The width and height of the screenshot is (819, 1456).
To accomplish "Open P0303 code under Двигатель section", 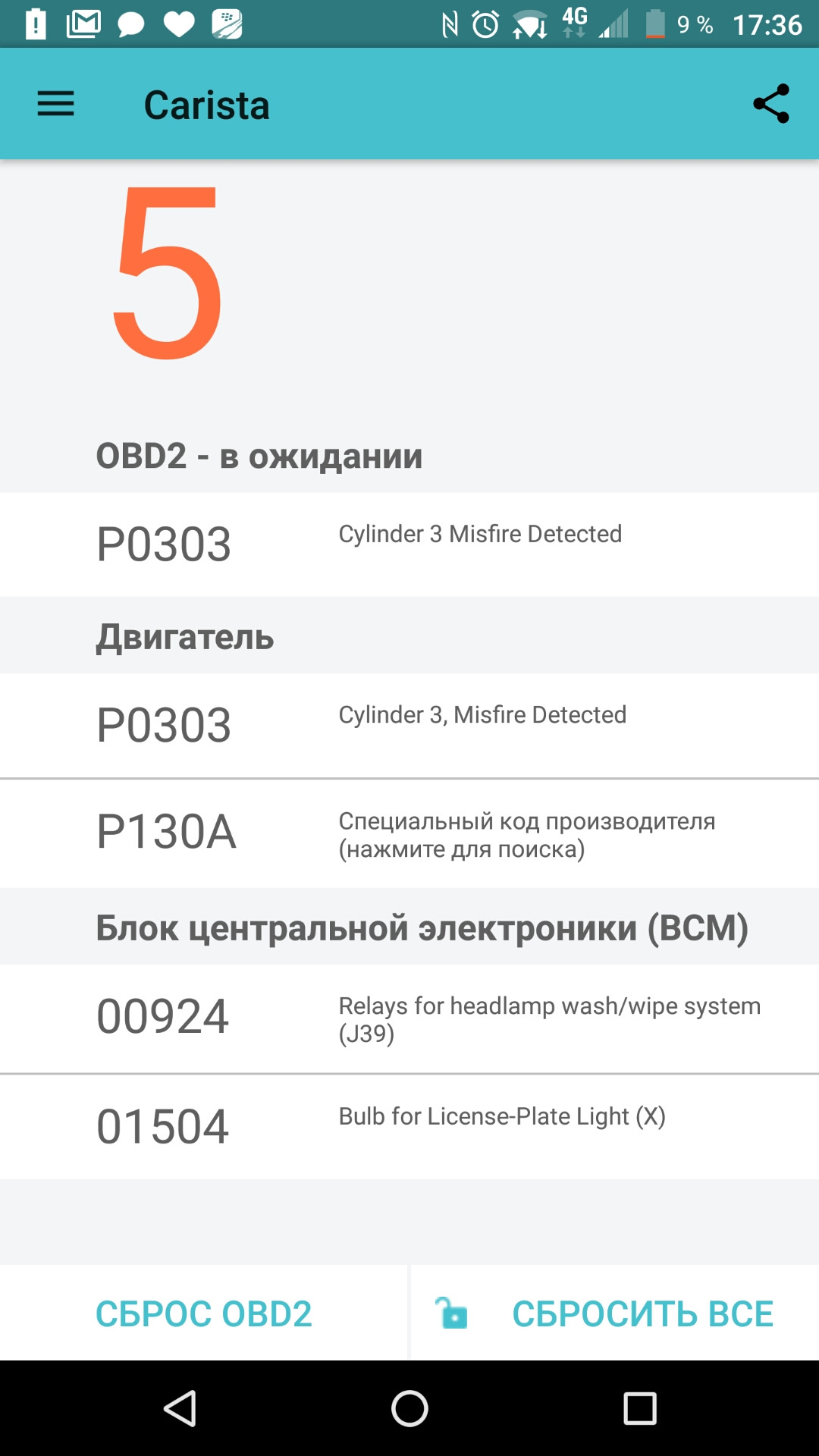I will tap(409, 726).
